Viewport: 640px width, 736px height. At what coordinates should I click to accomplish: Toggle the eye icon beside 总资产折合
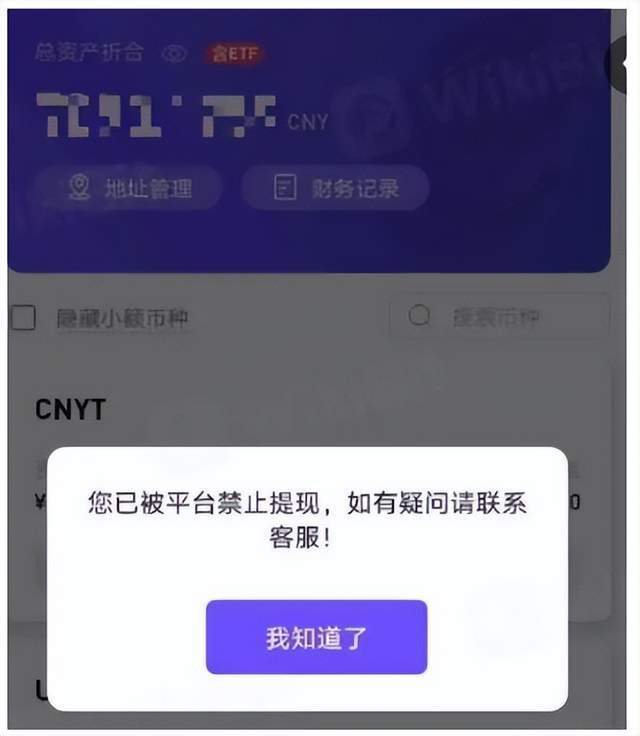click(175, 54)
